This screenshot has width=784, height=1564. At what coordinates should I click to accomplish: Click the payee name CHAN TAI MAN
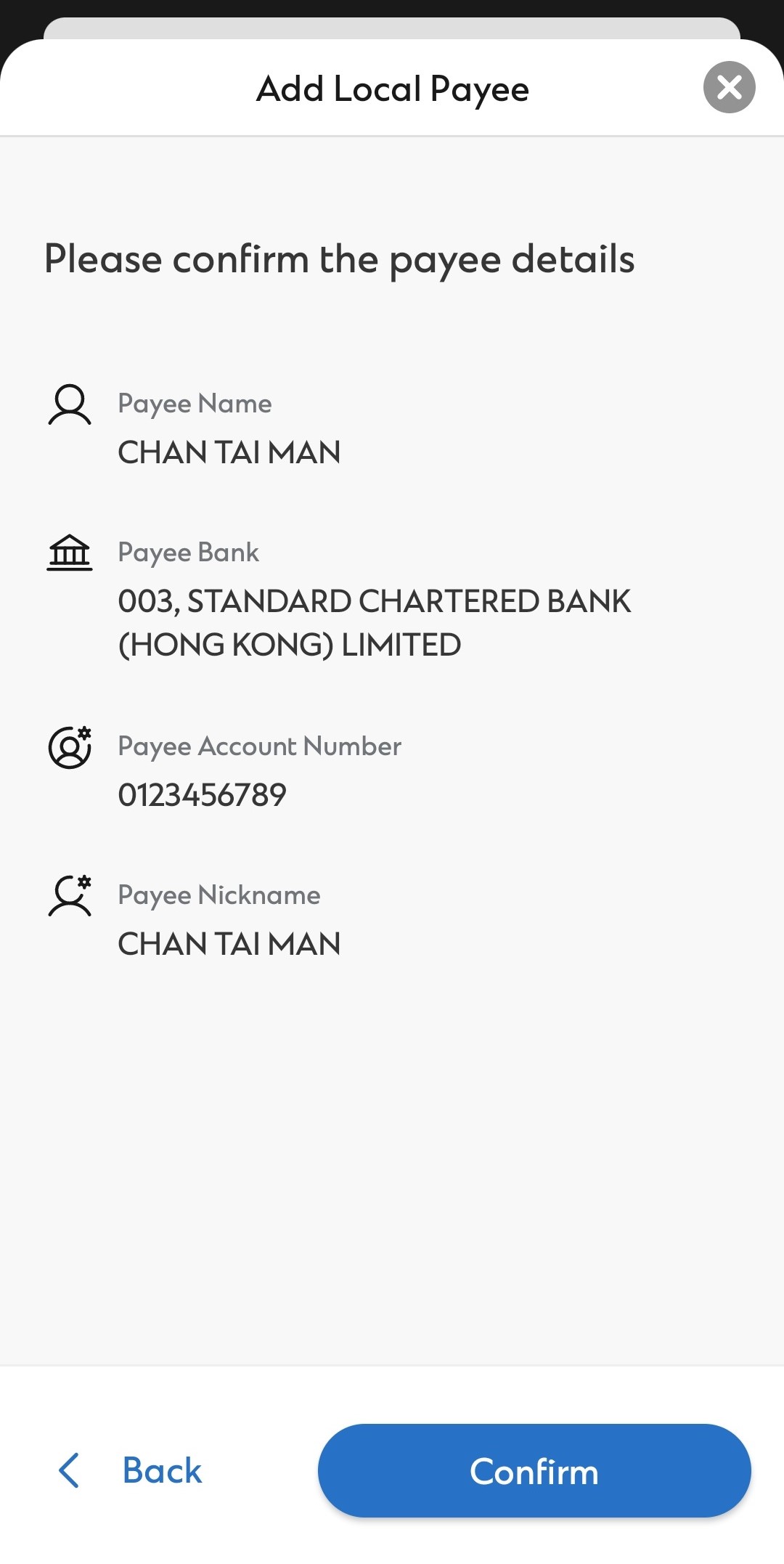229,452
